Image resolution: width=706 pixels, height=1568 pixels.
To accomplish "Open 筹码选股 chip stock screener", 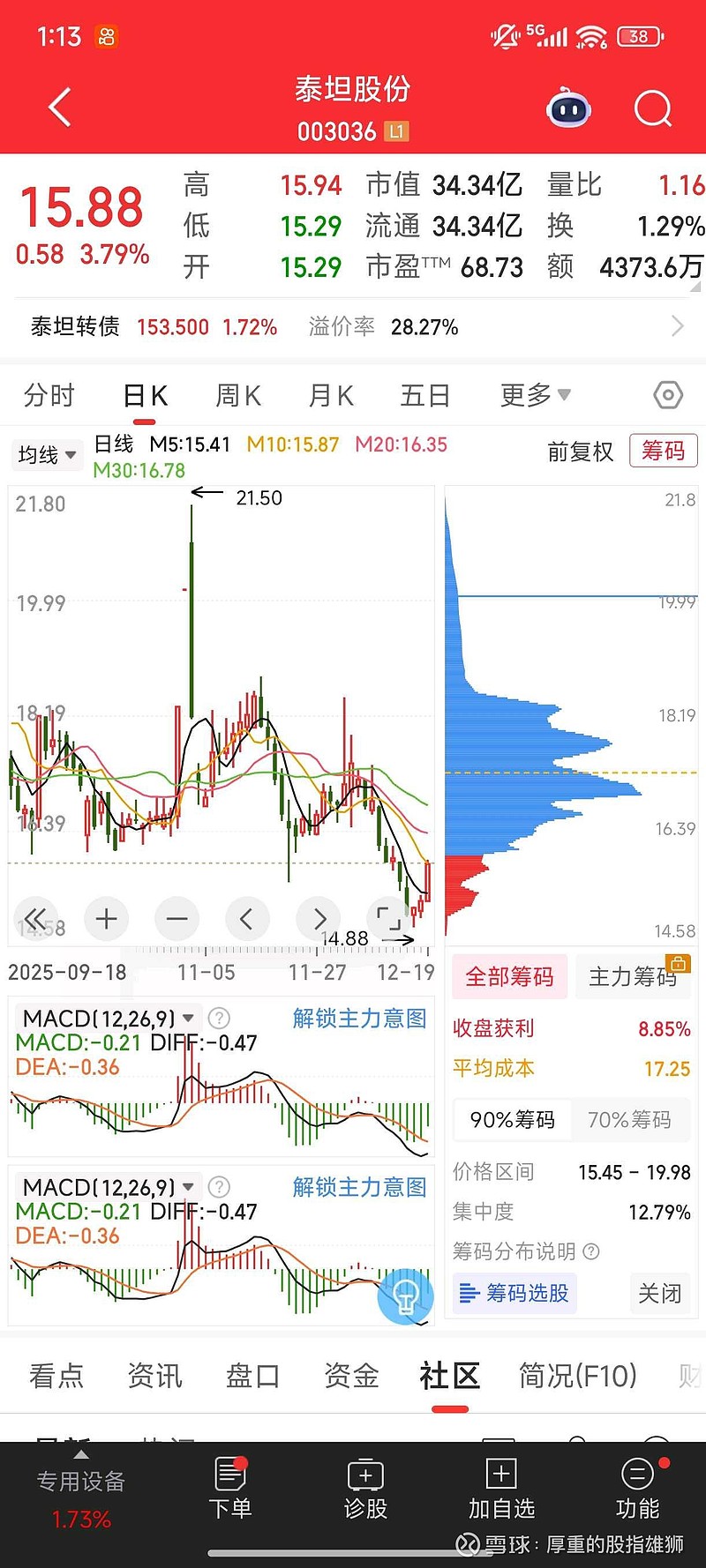I will click(514, 1293).
